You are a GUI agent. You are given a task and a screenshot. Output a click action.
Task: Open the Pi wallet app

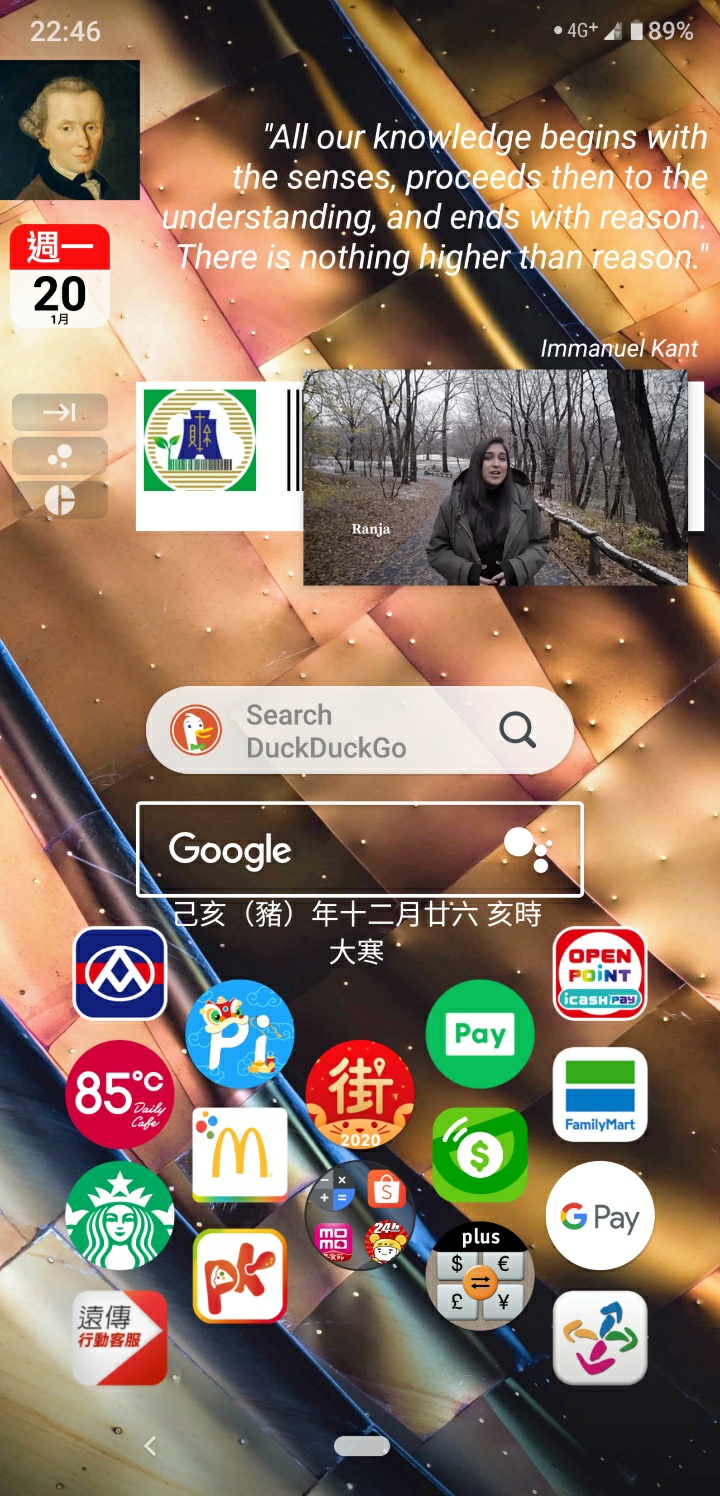coord(240,1034)
